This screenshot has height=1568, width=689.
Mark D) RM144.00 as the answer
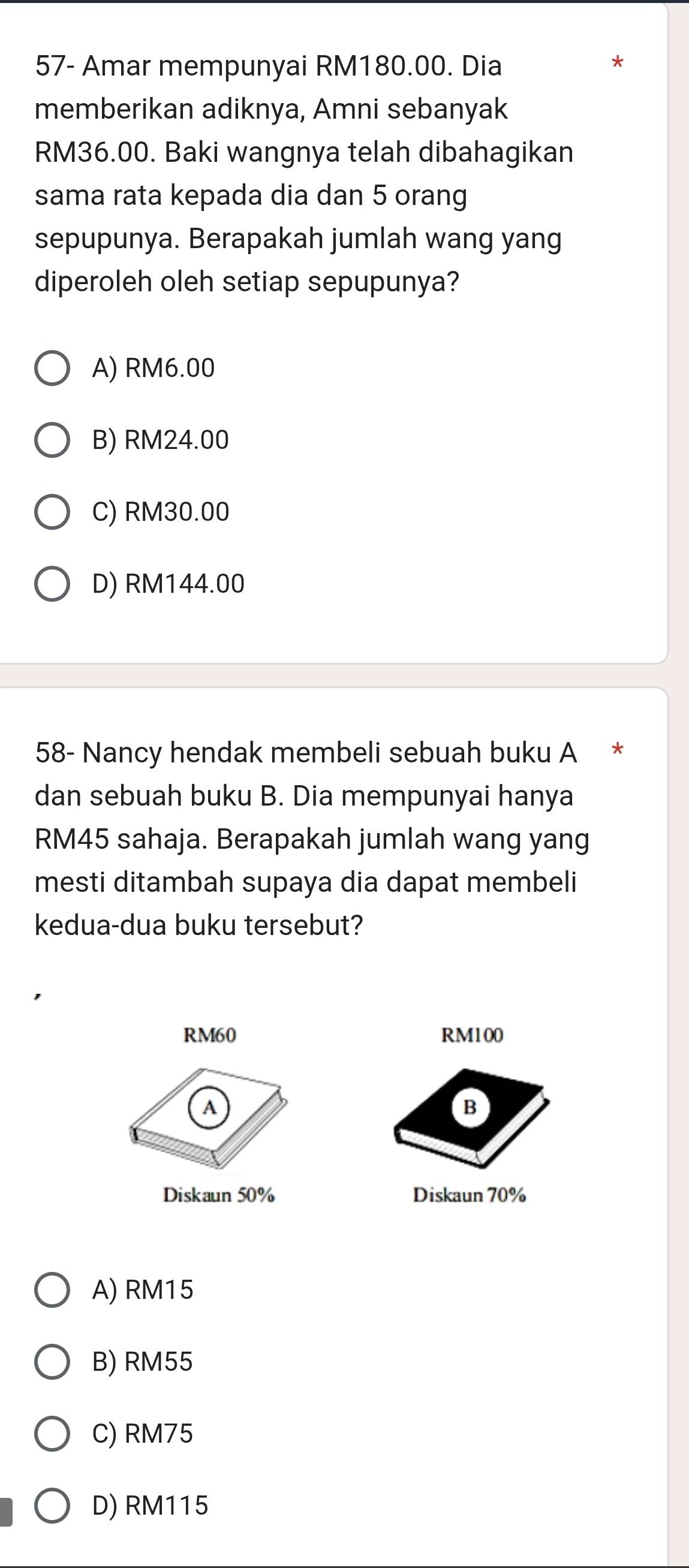52,584
